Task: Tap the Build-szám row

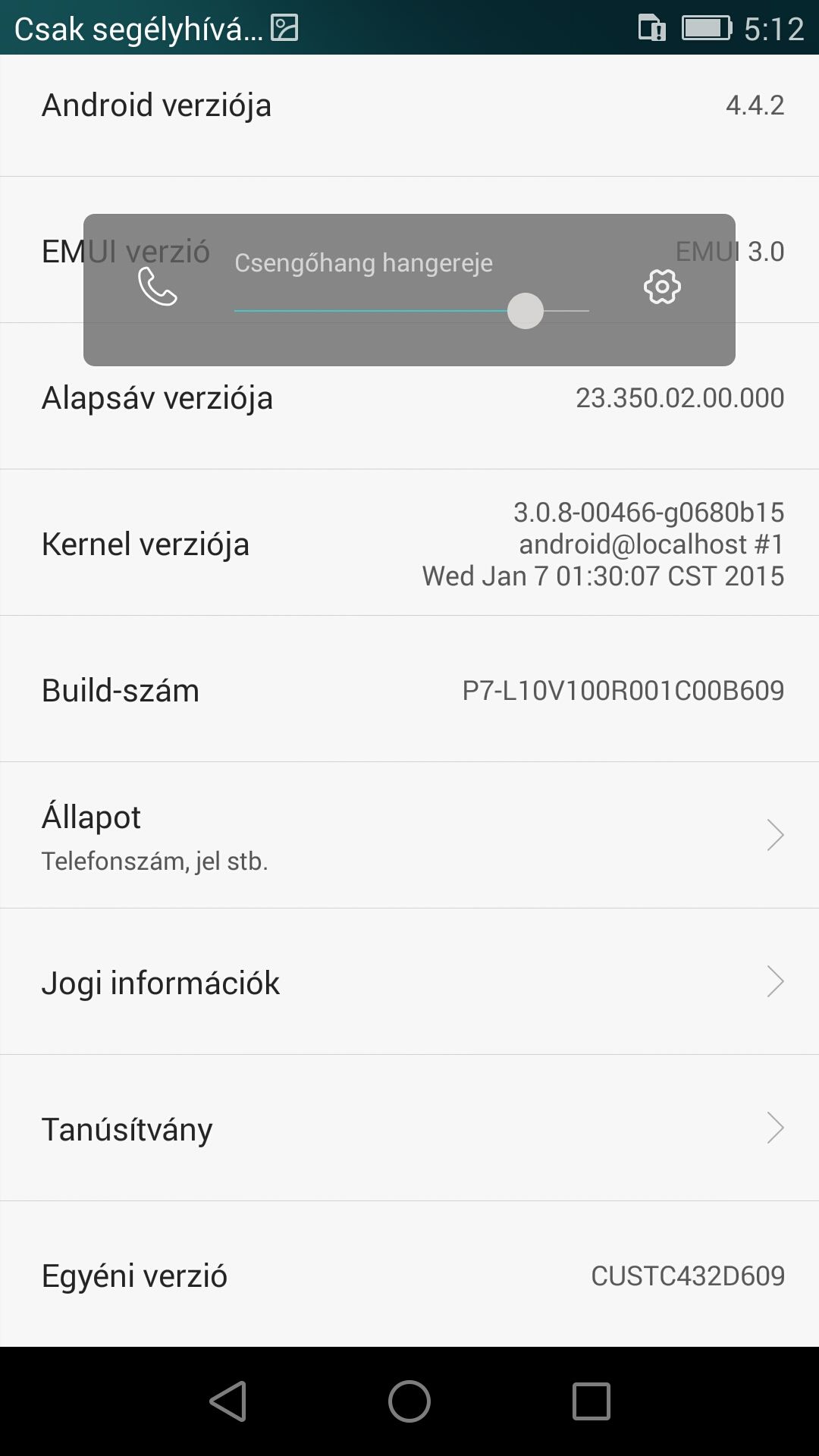Action: coord(409,689)
